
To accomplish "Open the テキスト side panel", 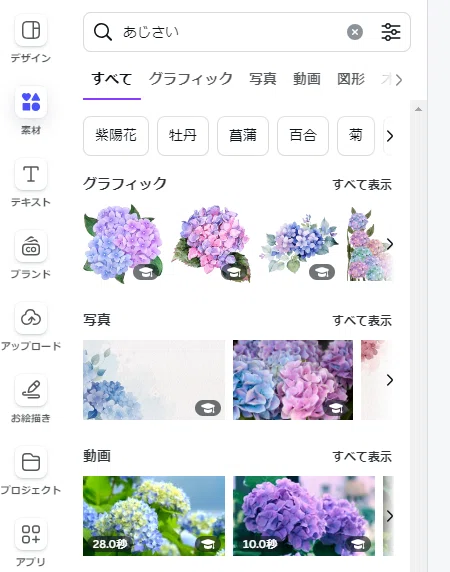I will point(31,183).
